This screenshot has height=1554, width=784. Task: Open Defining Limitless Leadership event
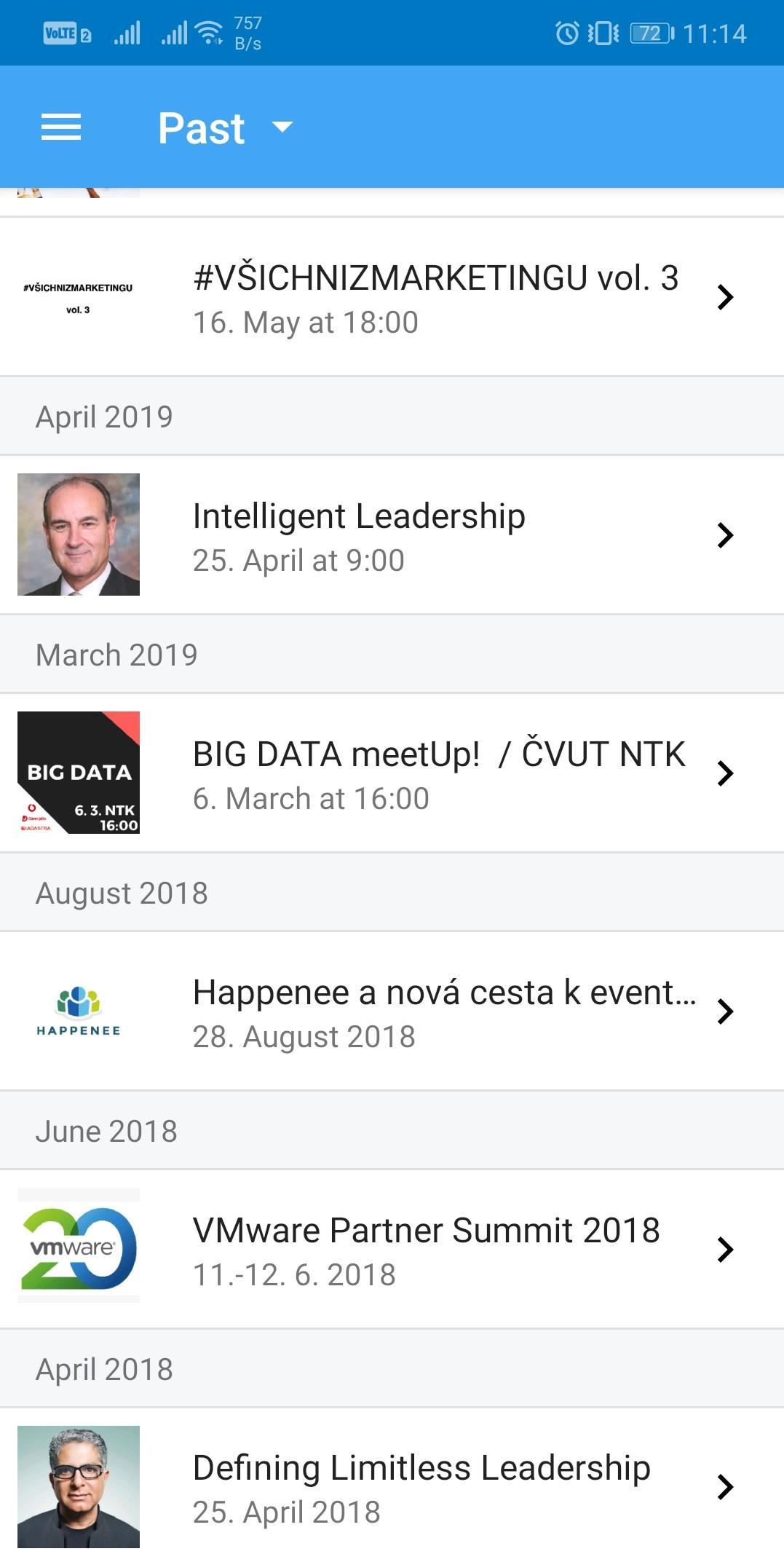[392, 1482]
